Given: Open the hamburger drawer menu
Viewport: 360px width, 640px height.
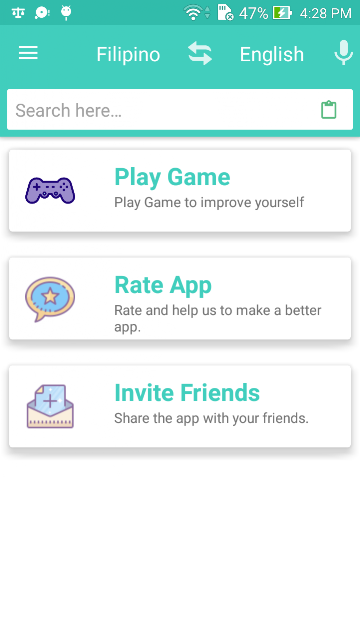Looking at the screenshot, I should tap(28, 53).
